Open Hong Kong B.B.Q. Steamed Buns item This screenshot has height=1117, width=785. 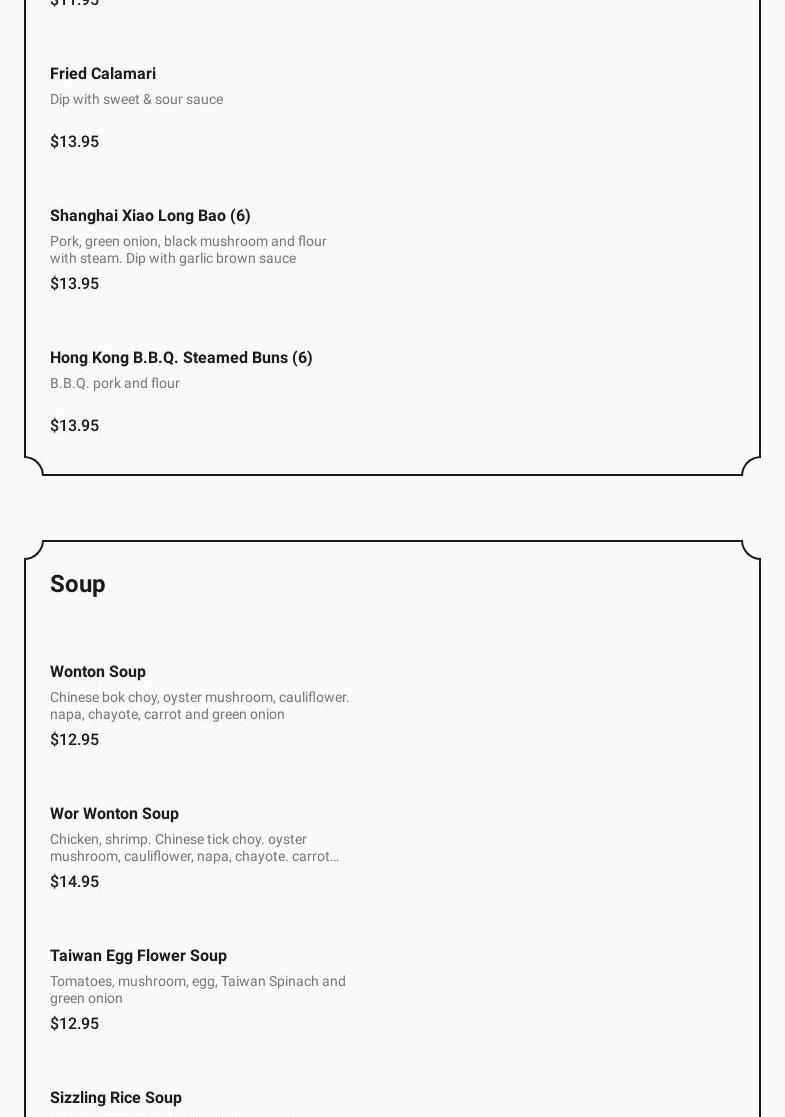point(181,358)
